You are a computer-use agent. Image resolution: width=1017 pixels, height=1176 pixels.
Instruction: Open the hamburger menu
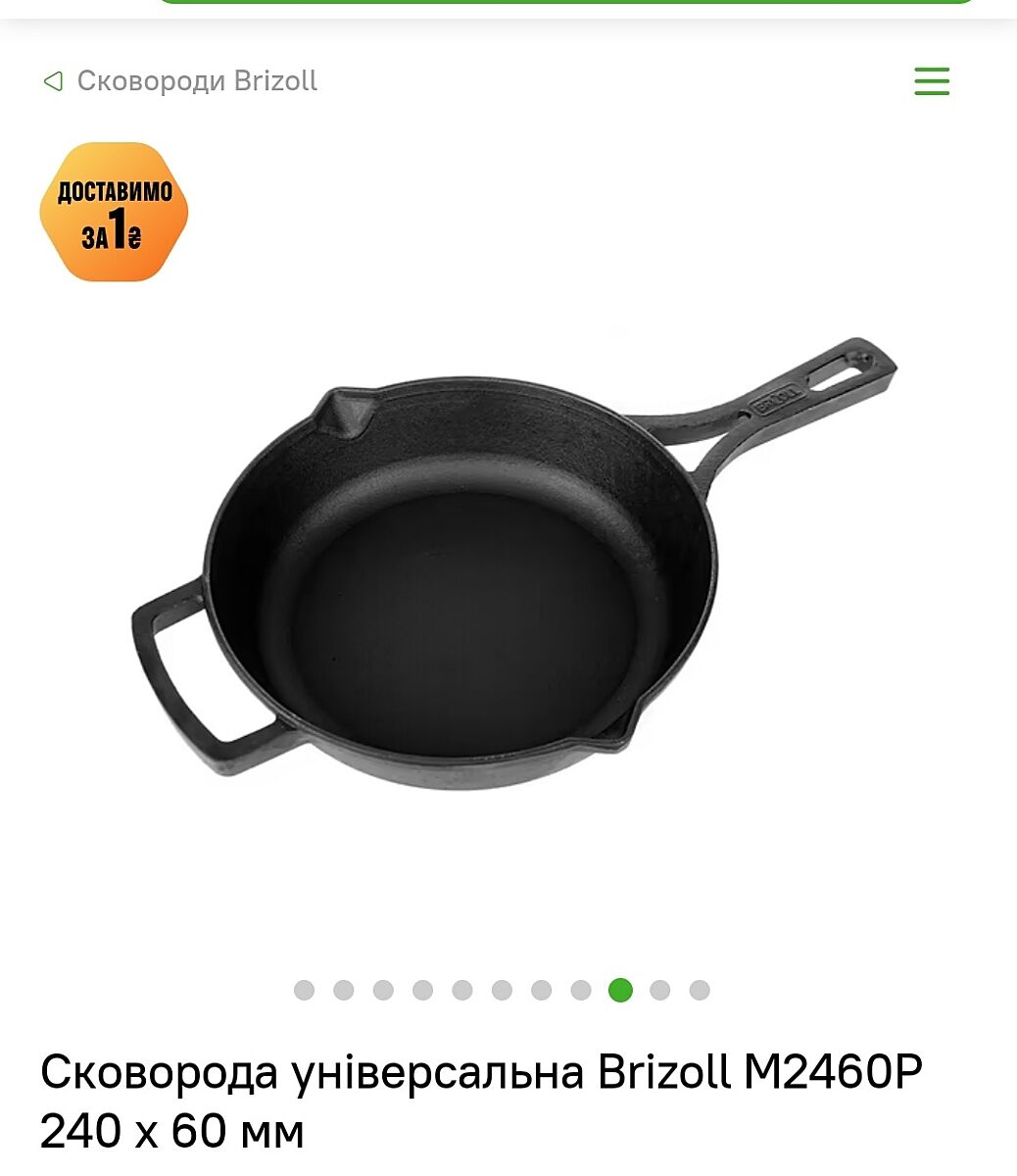pos(931,81)
